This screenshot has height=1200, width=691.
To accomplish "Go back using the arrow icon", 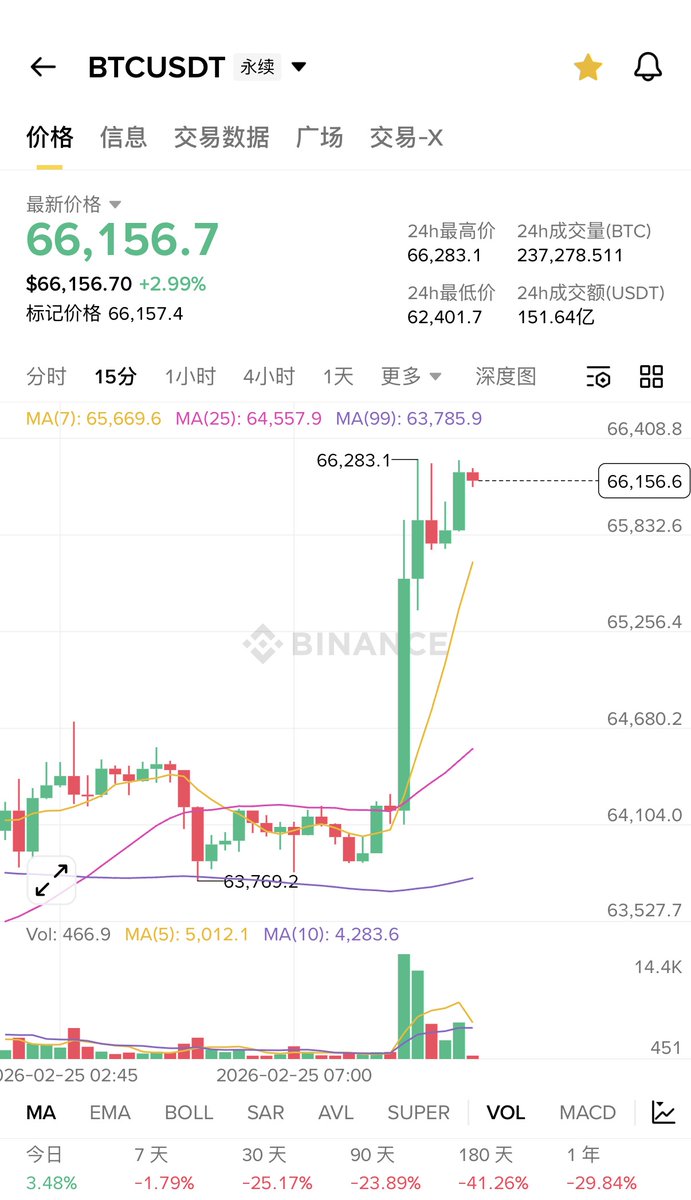I will [43, 67].
